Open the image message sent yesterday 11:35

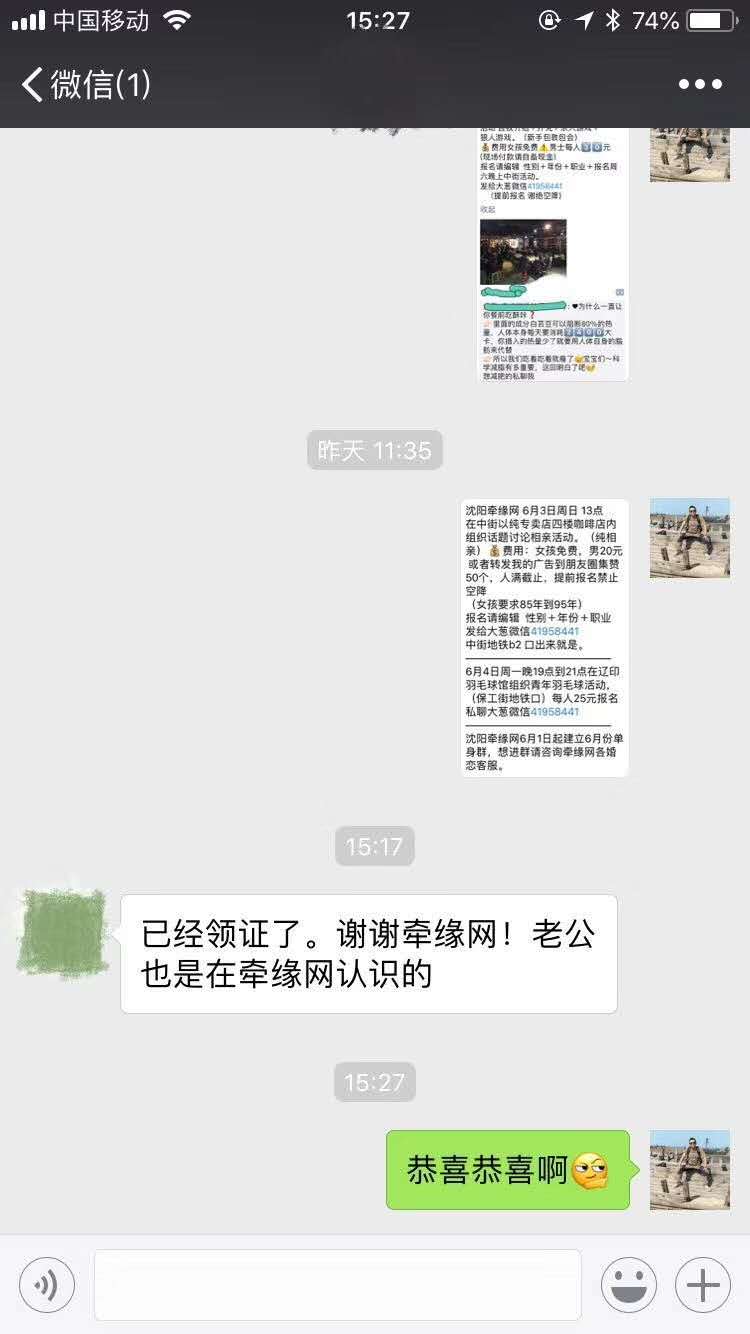tap(545, 637)
